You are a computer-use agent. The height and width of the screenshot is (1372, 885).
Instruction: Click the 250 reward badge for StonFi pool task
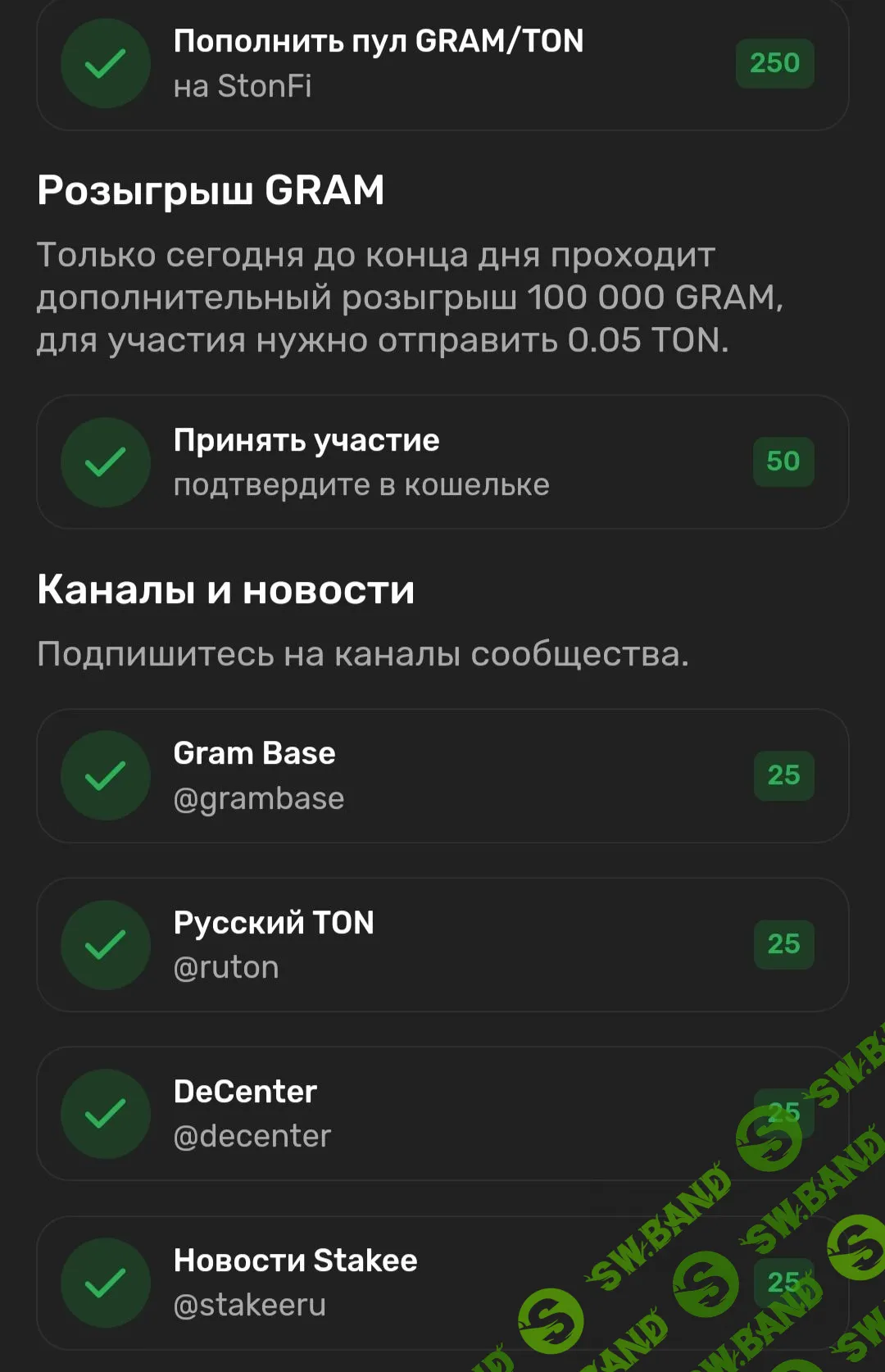(775, 63)
